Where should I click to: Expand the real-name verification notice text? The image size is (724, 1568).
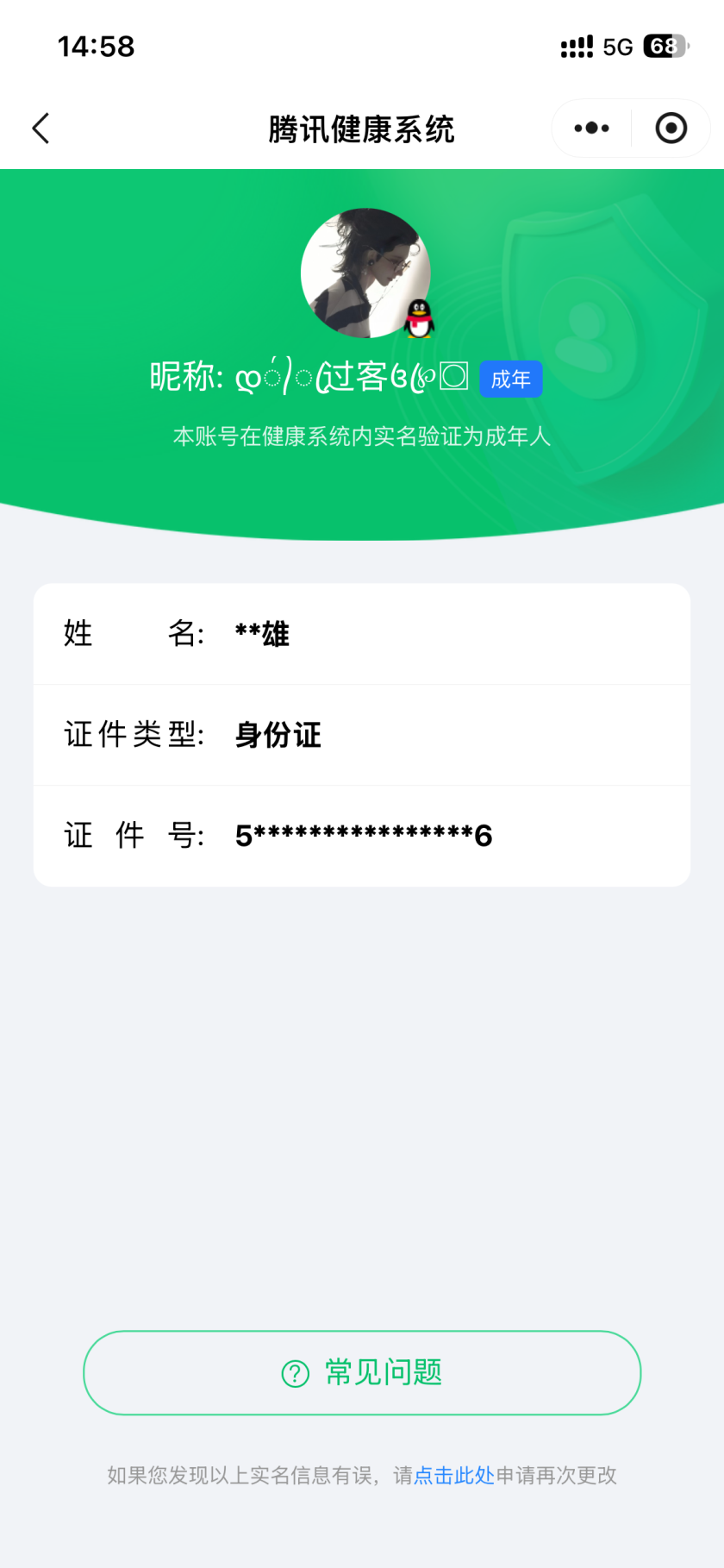[x=362, y=437]
